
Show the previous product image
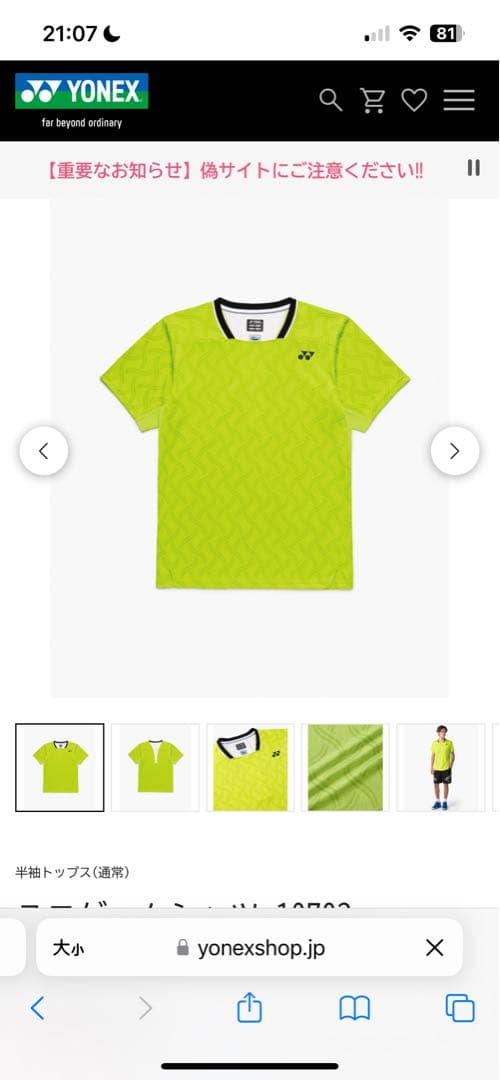(x=43, y=450)
